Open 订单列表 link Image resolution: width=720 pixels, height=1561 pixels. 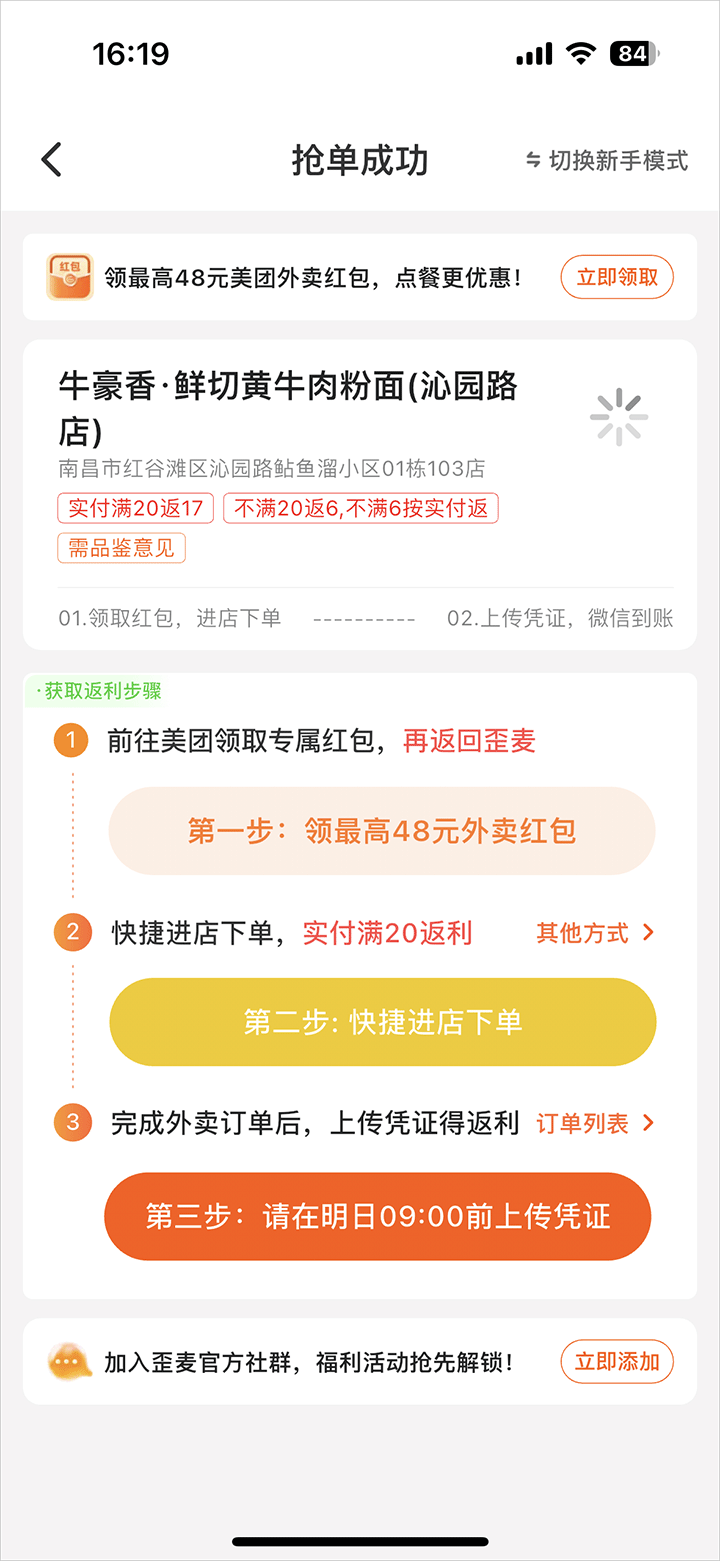pyautogui.click(x=595, y=1123)
